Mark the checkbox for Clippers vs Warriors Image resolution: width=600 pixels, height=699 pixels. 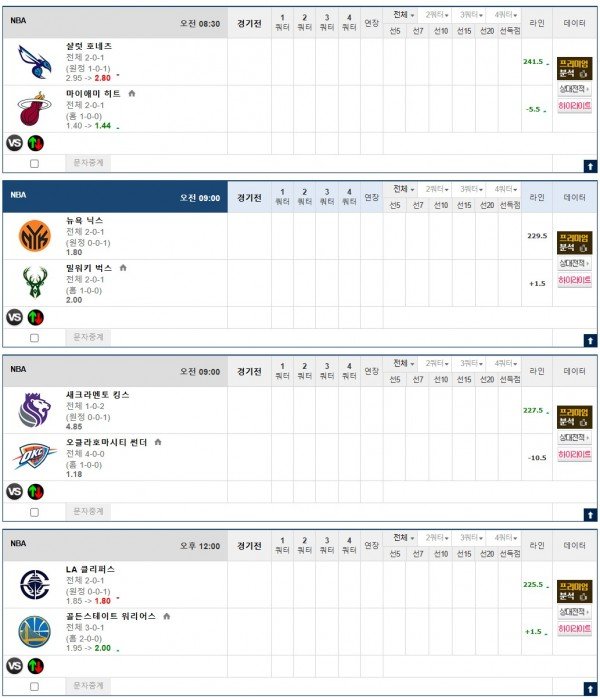[35, 686]
